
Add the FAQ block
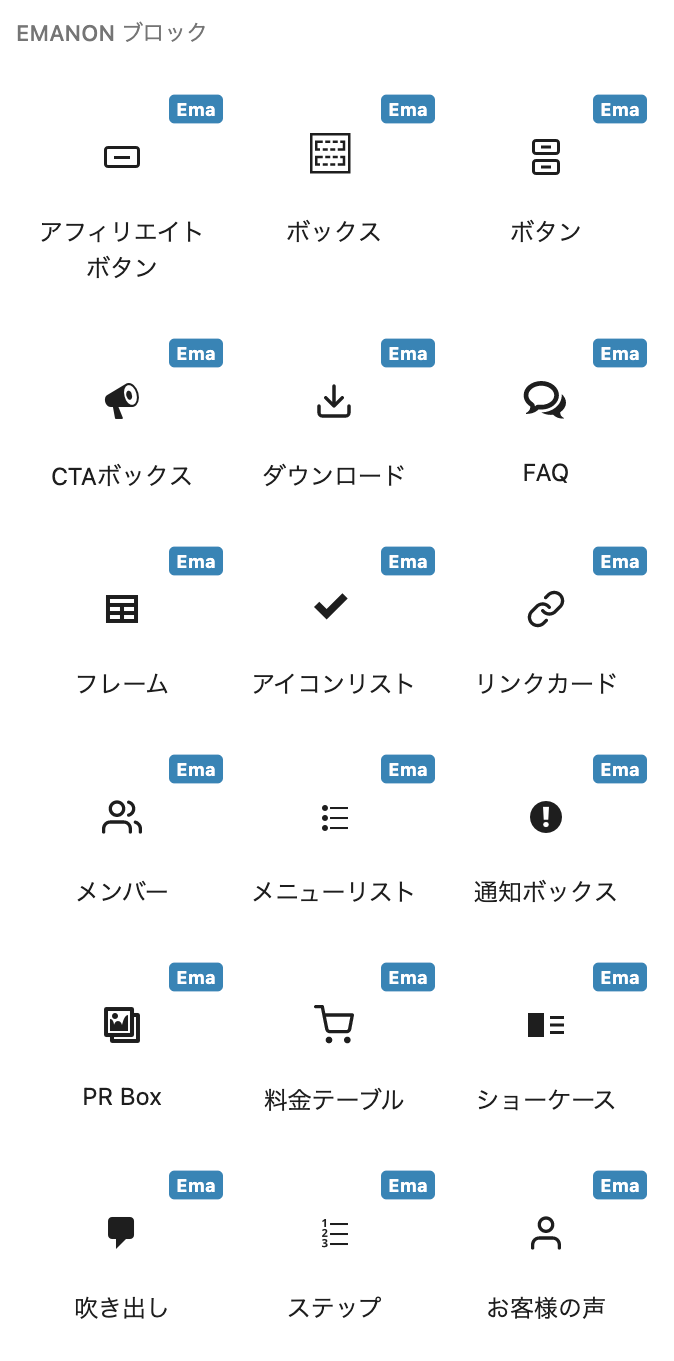click(546, 418)
